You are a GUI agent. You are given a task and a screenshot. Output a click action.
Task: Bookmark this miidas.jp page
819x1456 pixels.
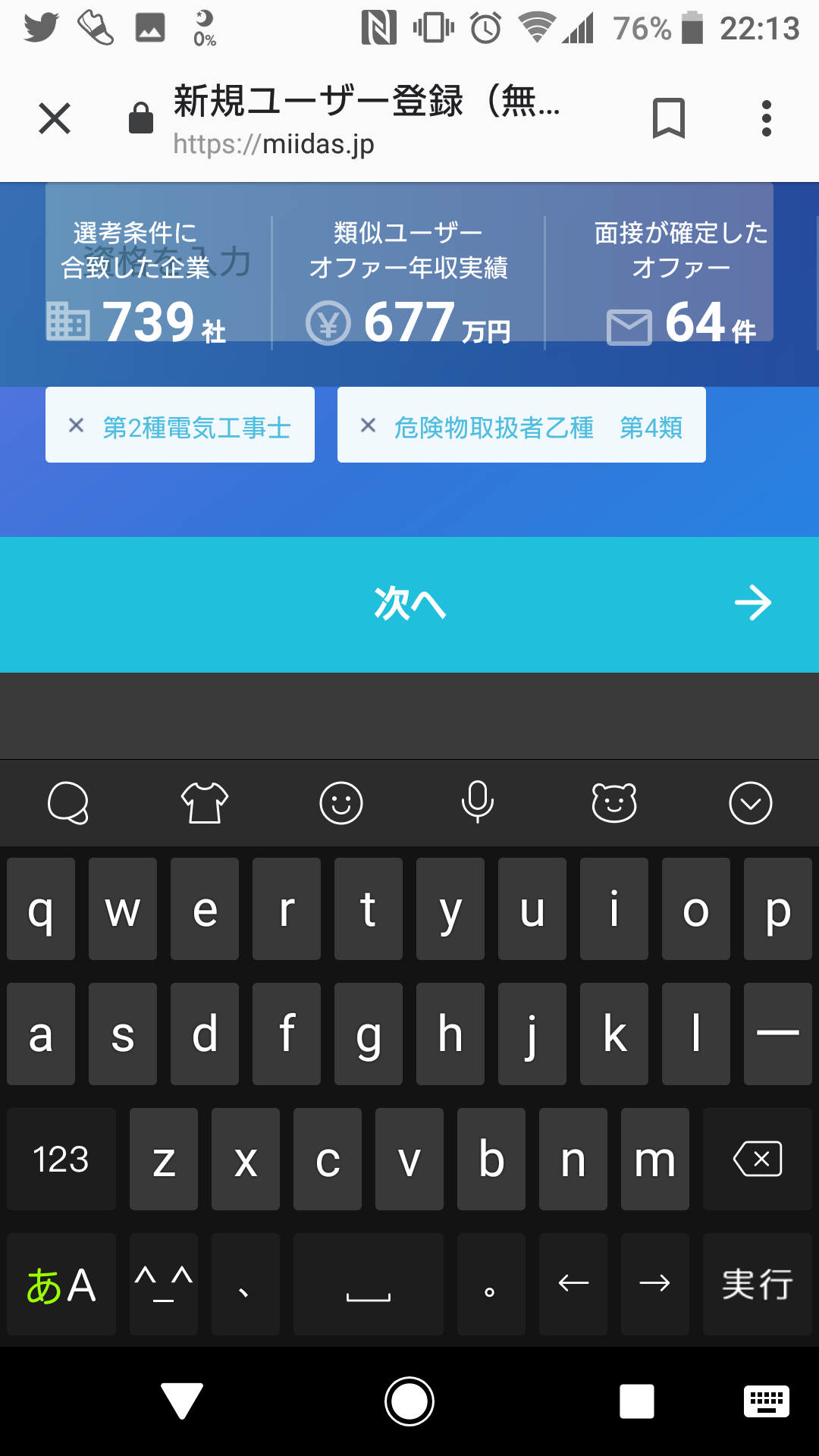pyautogui.click(x=669, y=118)
